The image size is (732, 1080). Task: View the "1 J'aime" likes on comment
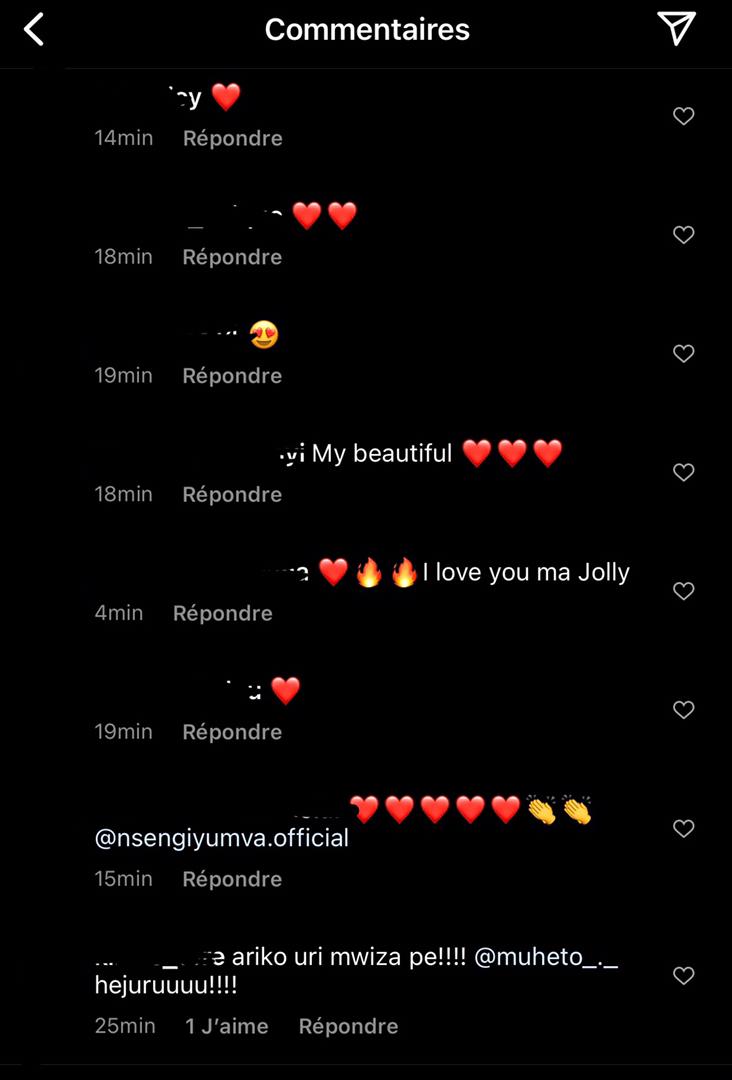coord(227,1026)
